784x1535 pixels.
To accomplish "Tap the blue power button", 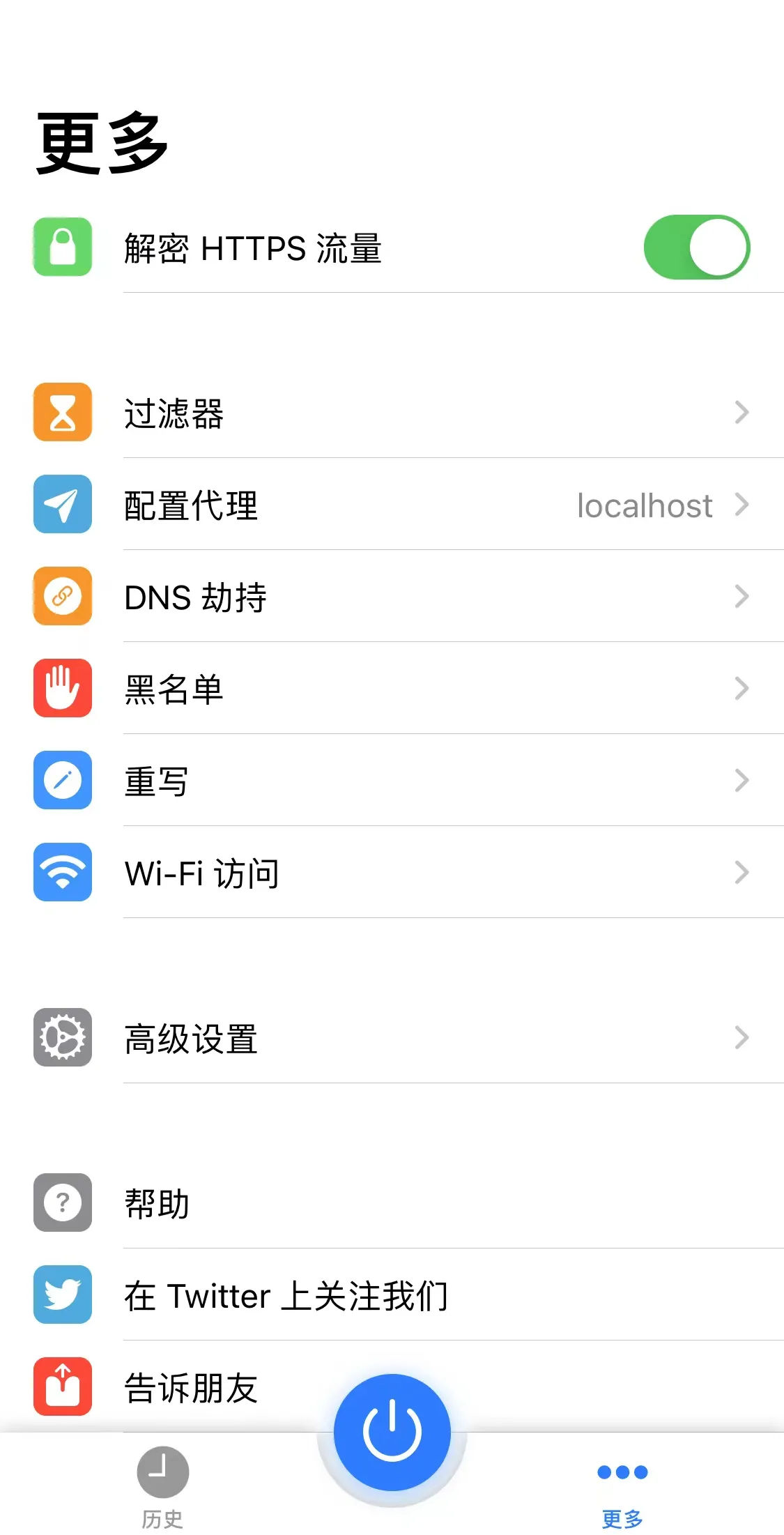I will click(x=392, y=1433).
